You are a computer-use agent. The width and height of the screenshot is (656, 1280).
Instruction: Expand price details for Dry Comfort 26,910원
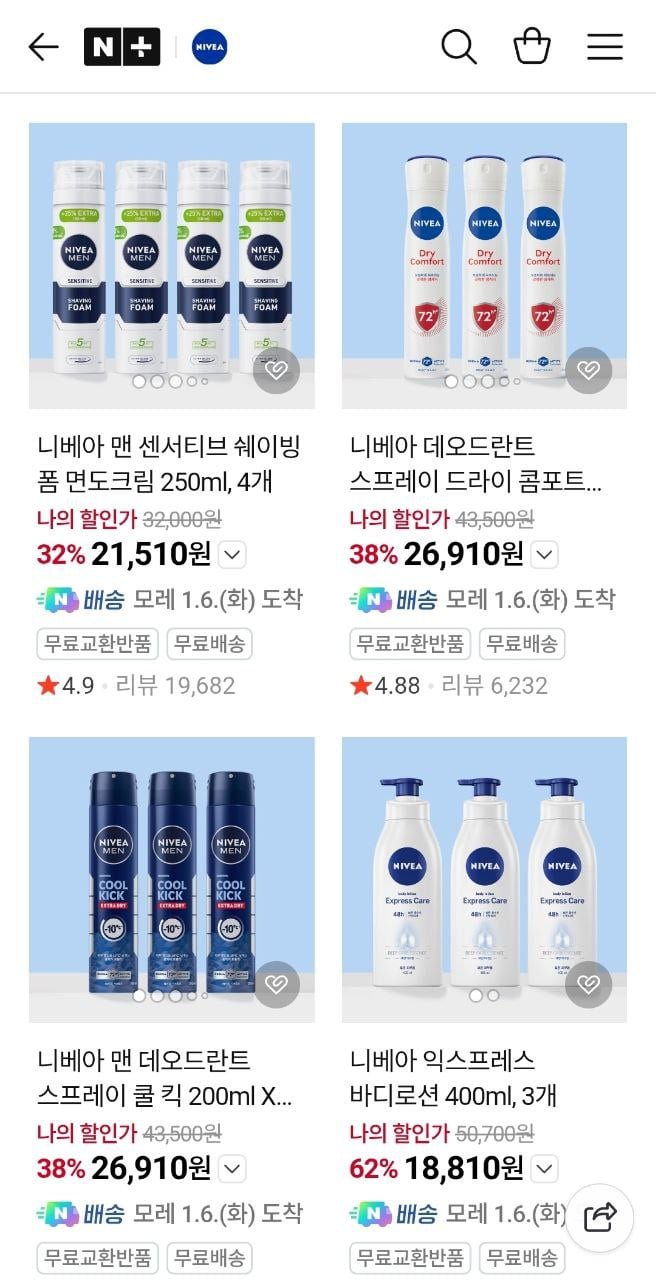coord(545,554)
